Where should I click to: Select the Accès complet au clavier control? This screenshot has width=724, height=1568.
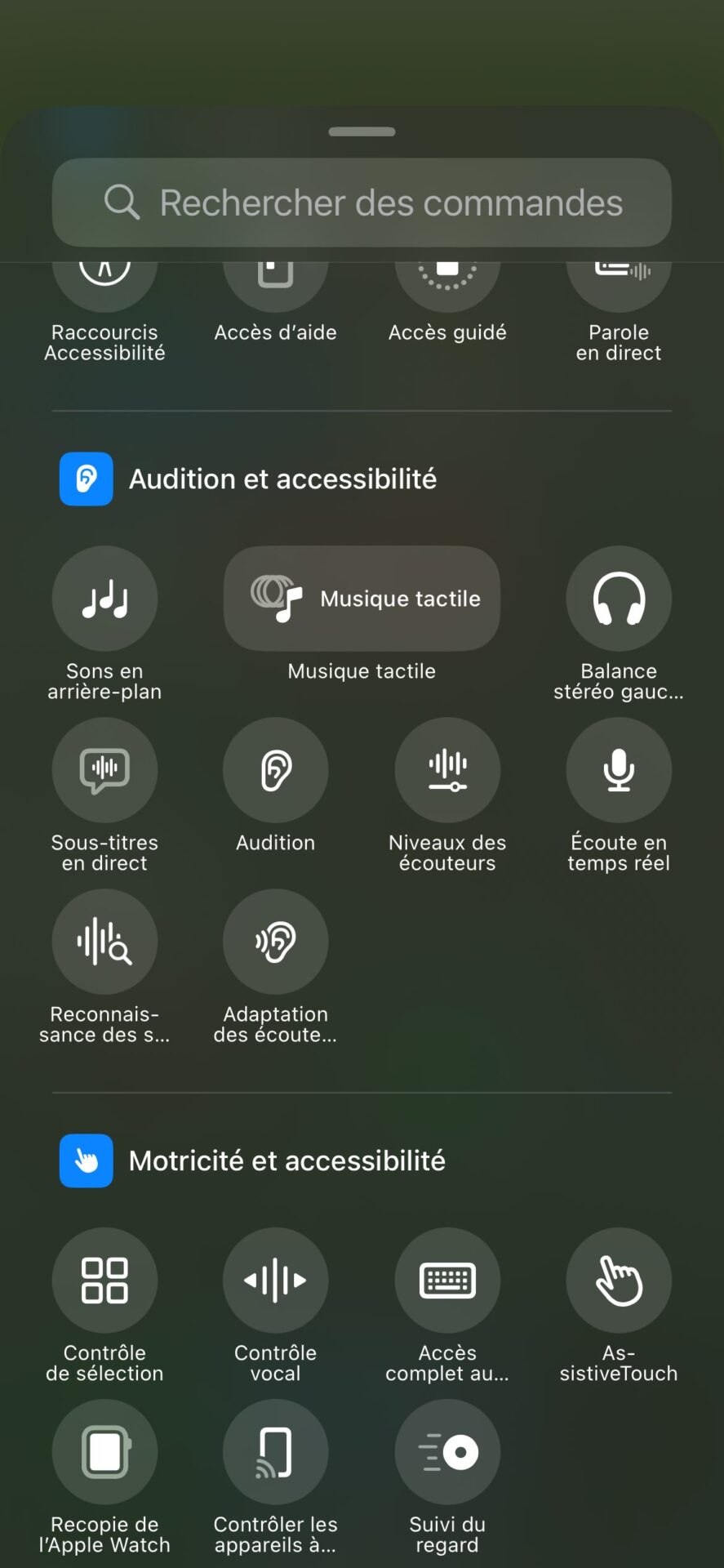(x=447, y=1280)
